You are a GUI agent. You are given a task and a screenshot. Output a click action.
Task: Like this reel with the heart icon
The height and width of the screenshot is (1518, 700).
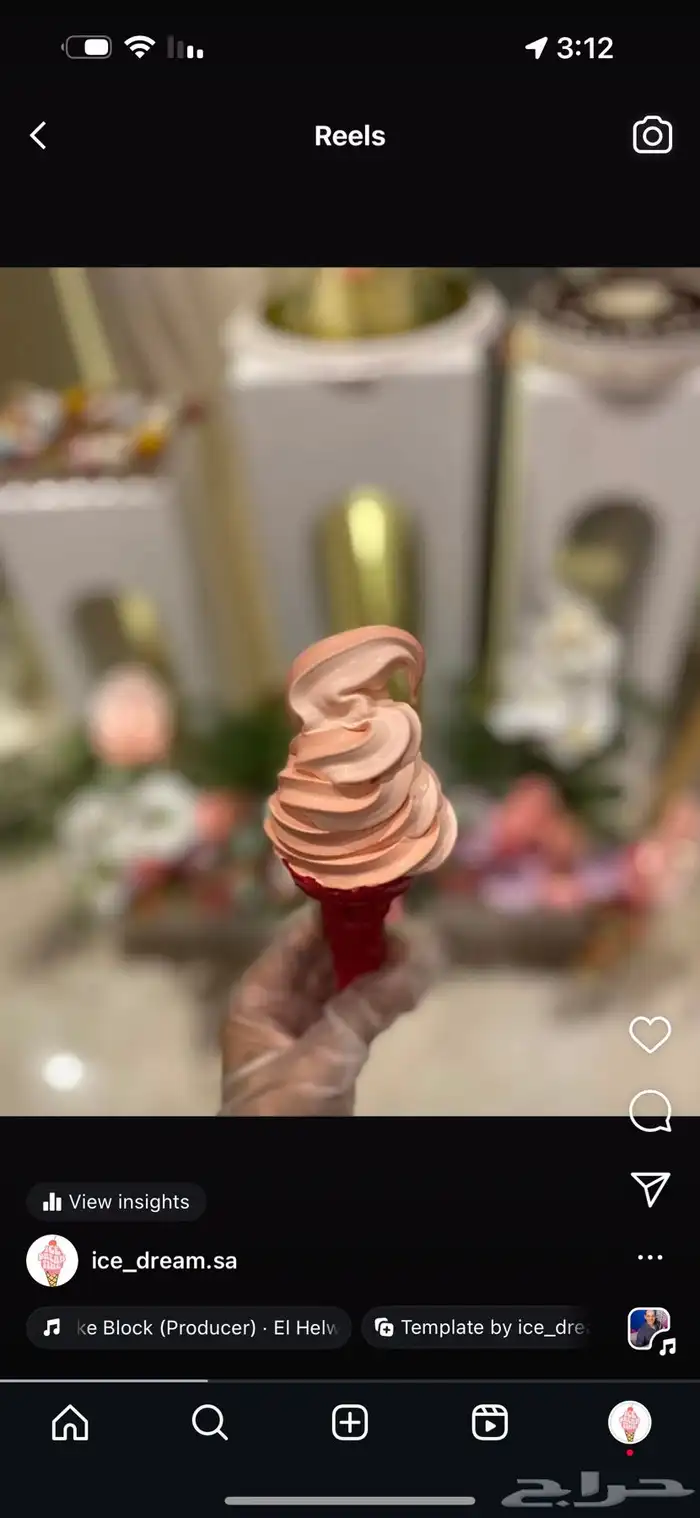point(650,1035)
